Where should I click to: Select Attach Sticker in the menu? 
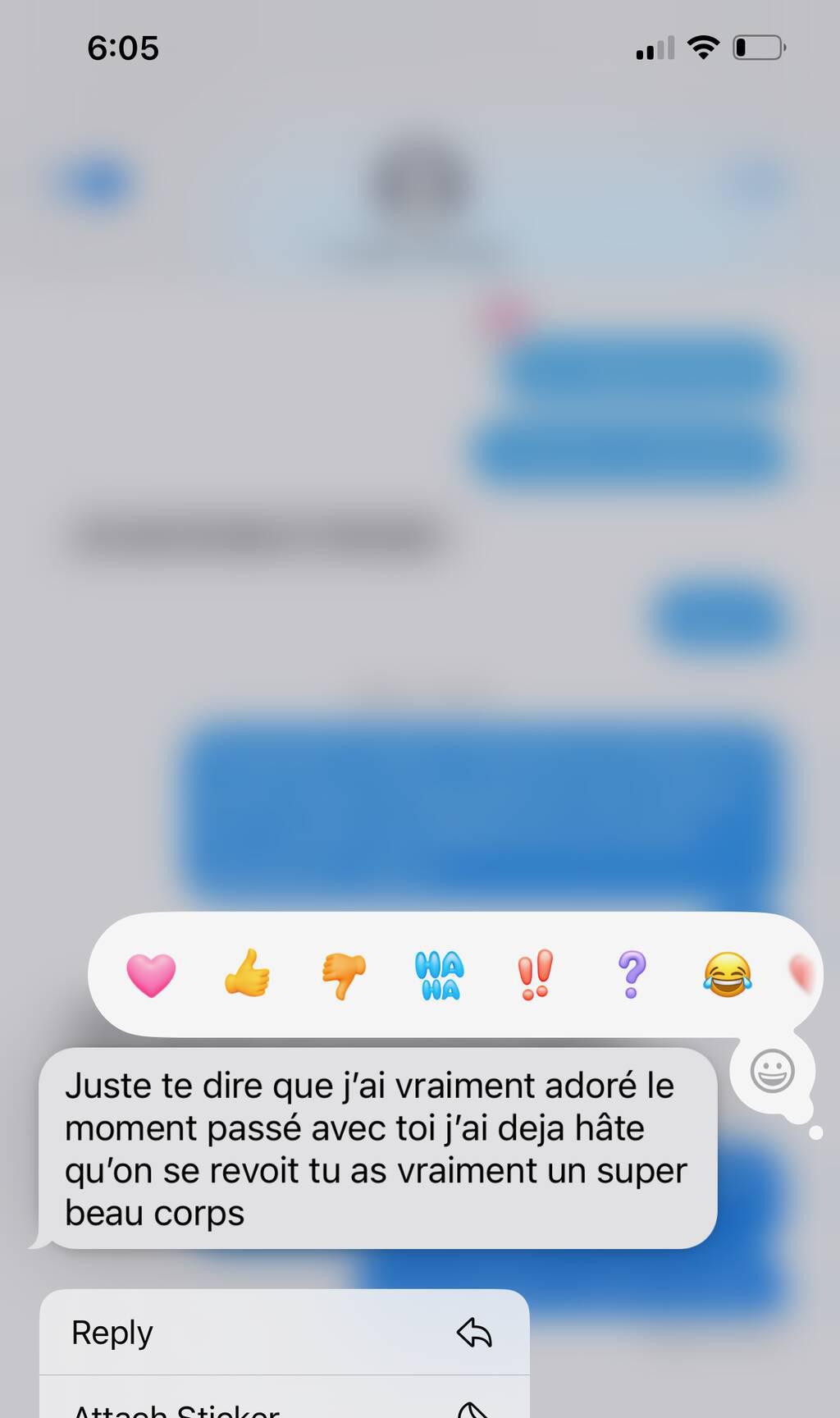(x=284, y=1405)
